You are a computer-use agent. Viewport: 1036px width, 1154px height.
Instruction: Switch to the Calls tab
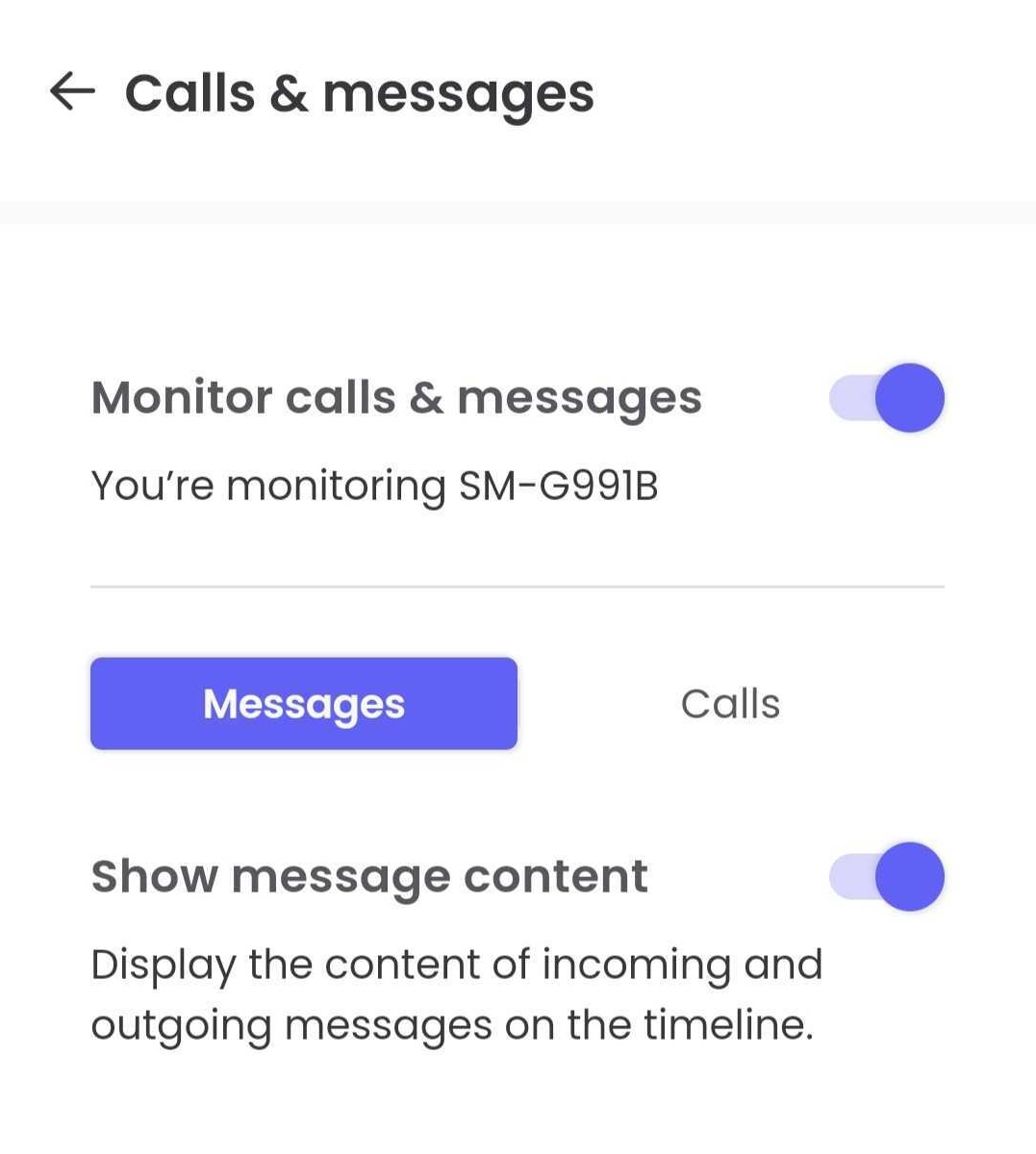point(730,704)
